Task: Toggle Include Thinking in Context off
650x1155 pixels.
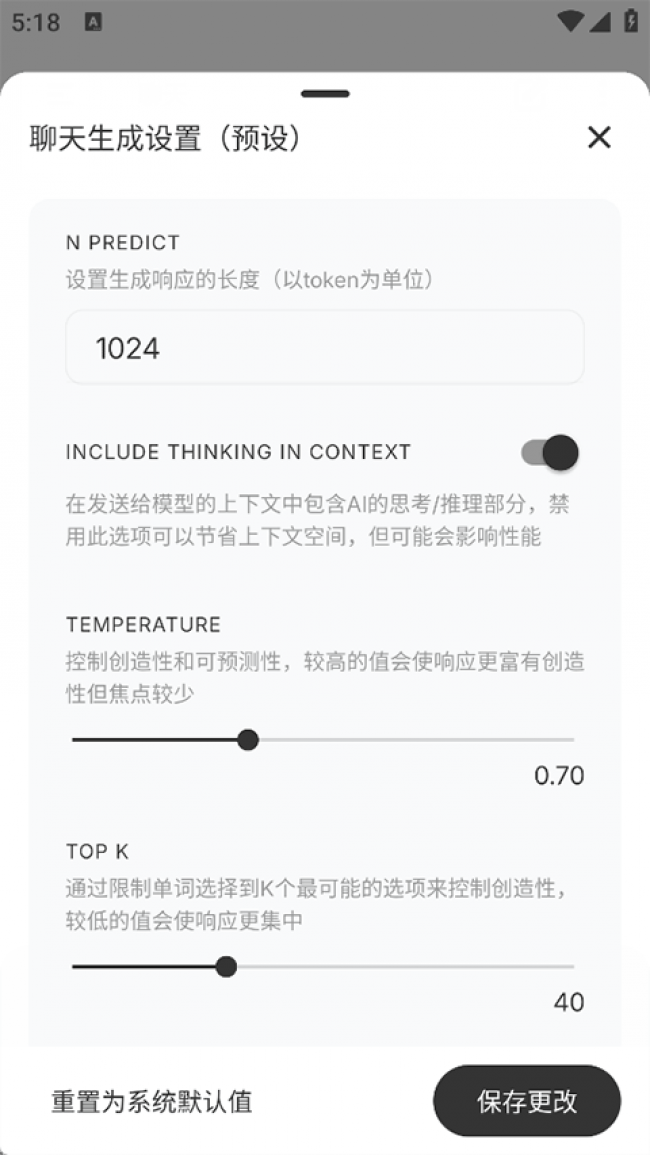Action: click(x=550, y=453)
